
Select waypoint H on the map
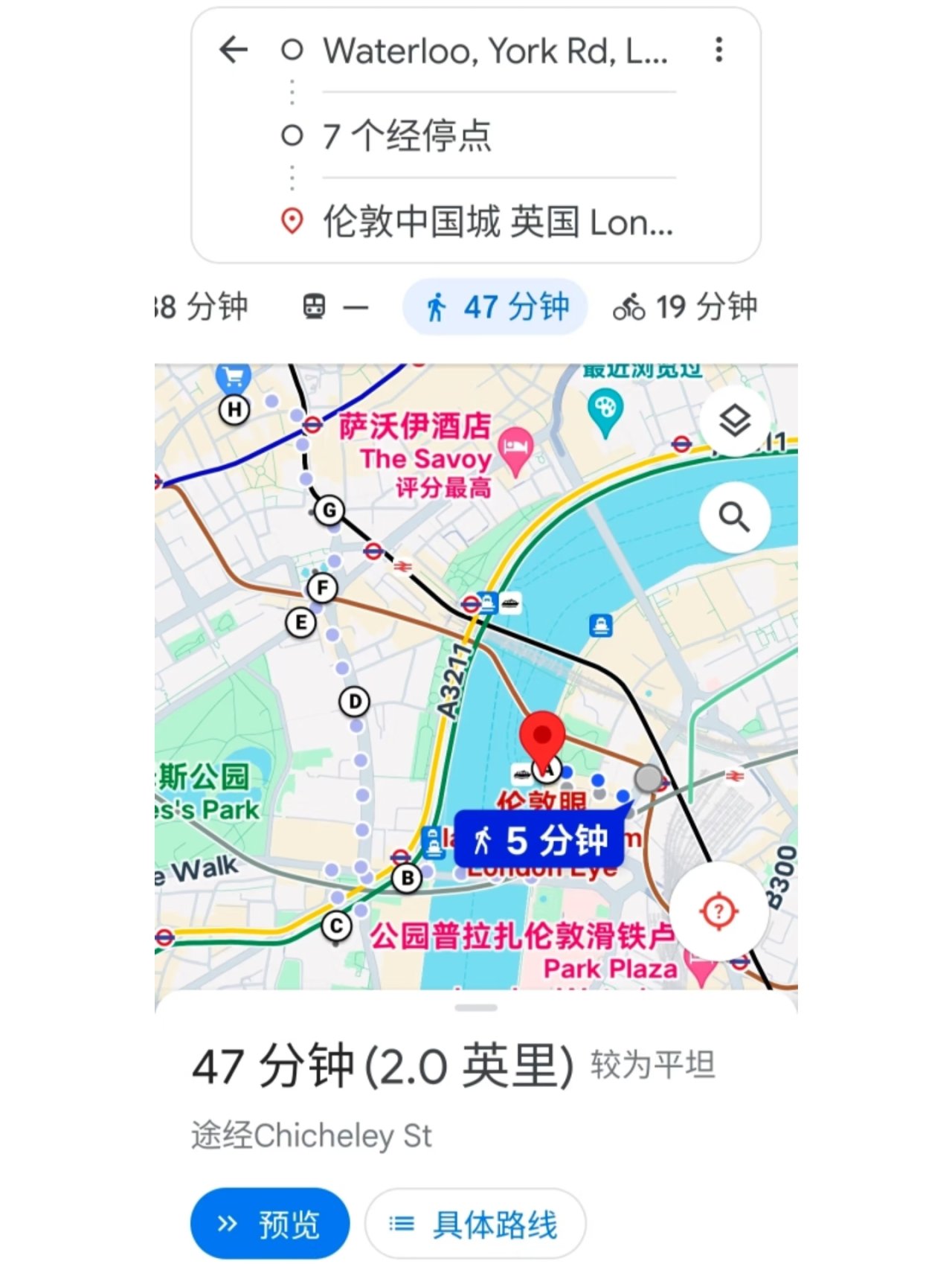(x=234, y=409)
